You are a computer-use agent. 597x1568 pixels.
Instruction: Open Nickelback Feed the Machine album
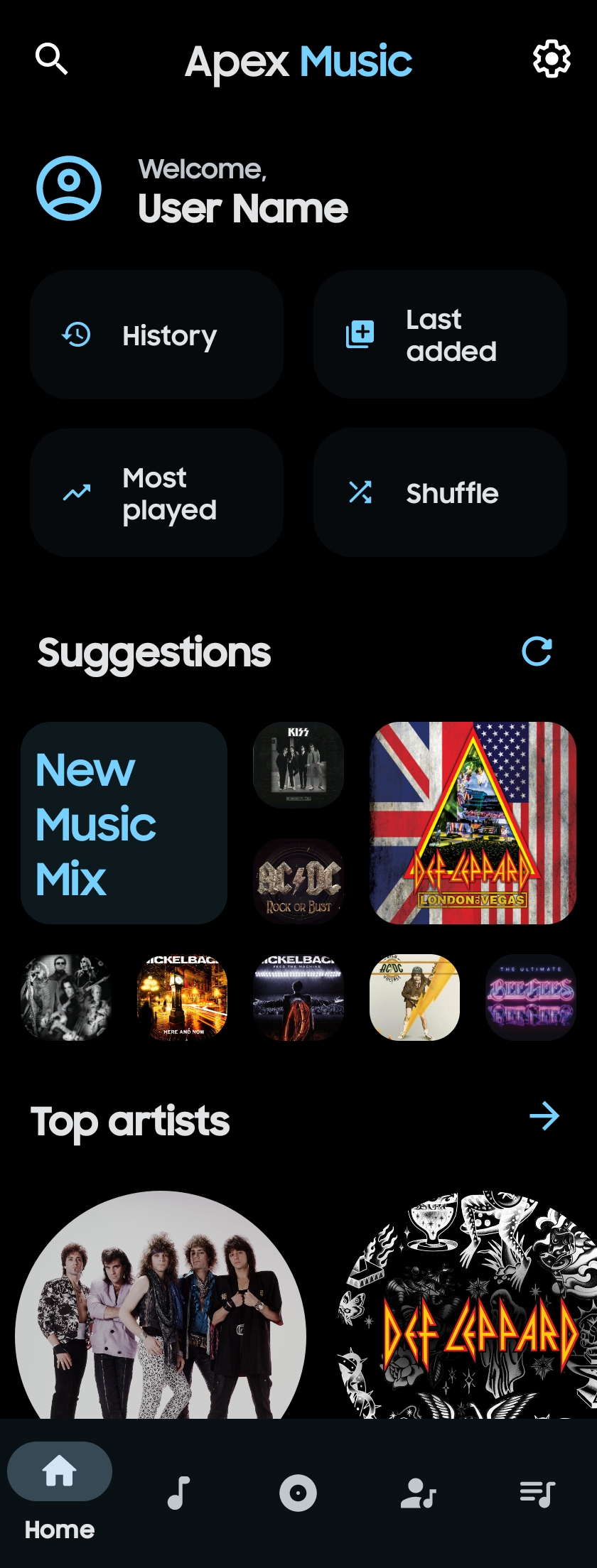(x=298, y=997)
